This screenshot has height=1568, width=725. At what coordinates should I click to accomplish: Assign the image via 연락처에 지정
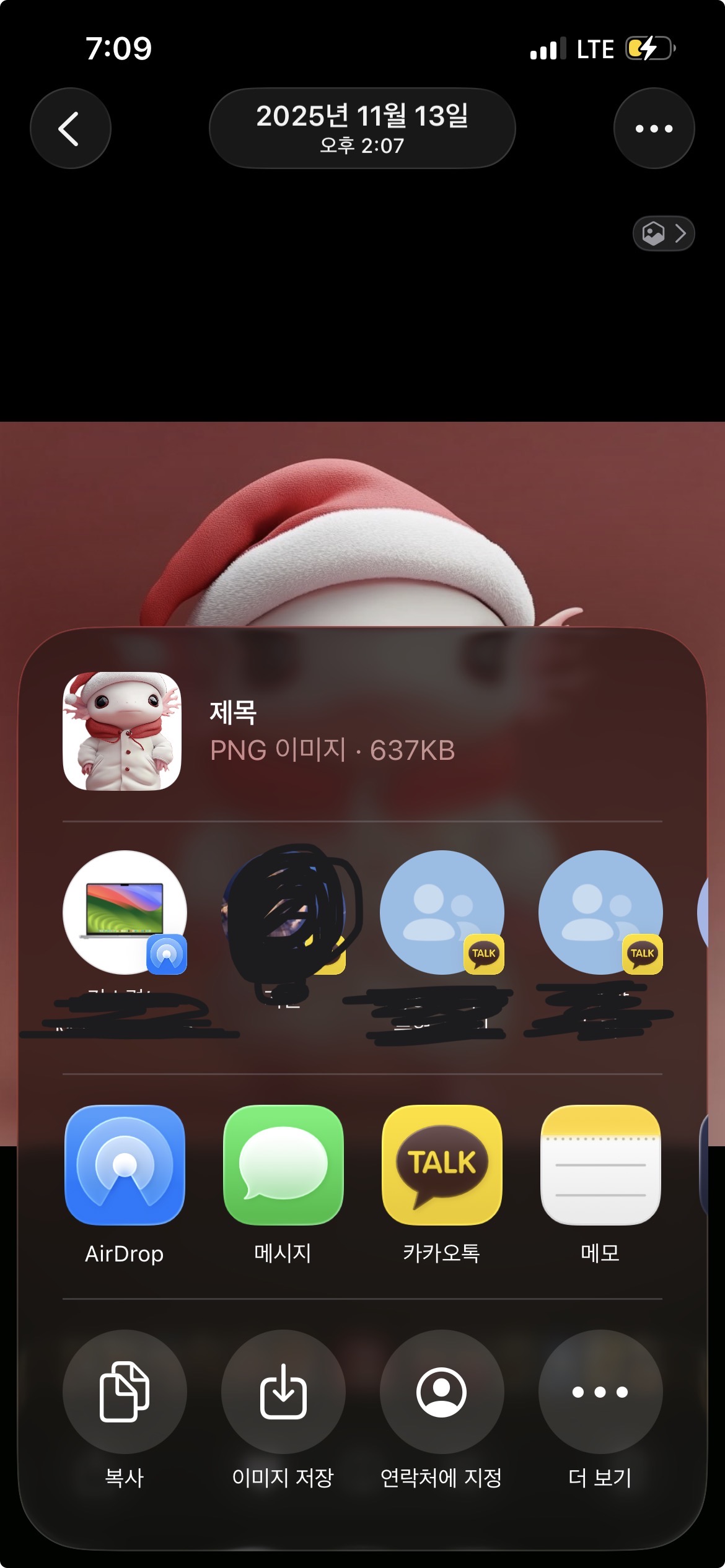coord(442,1391)
